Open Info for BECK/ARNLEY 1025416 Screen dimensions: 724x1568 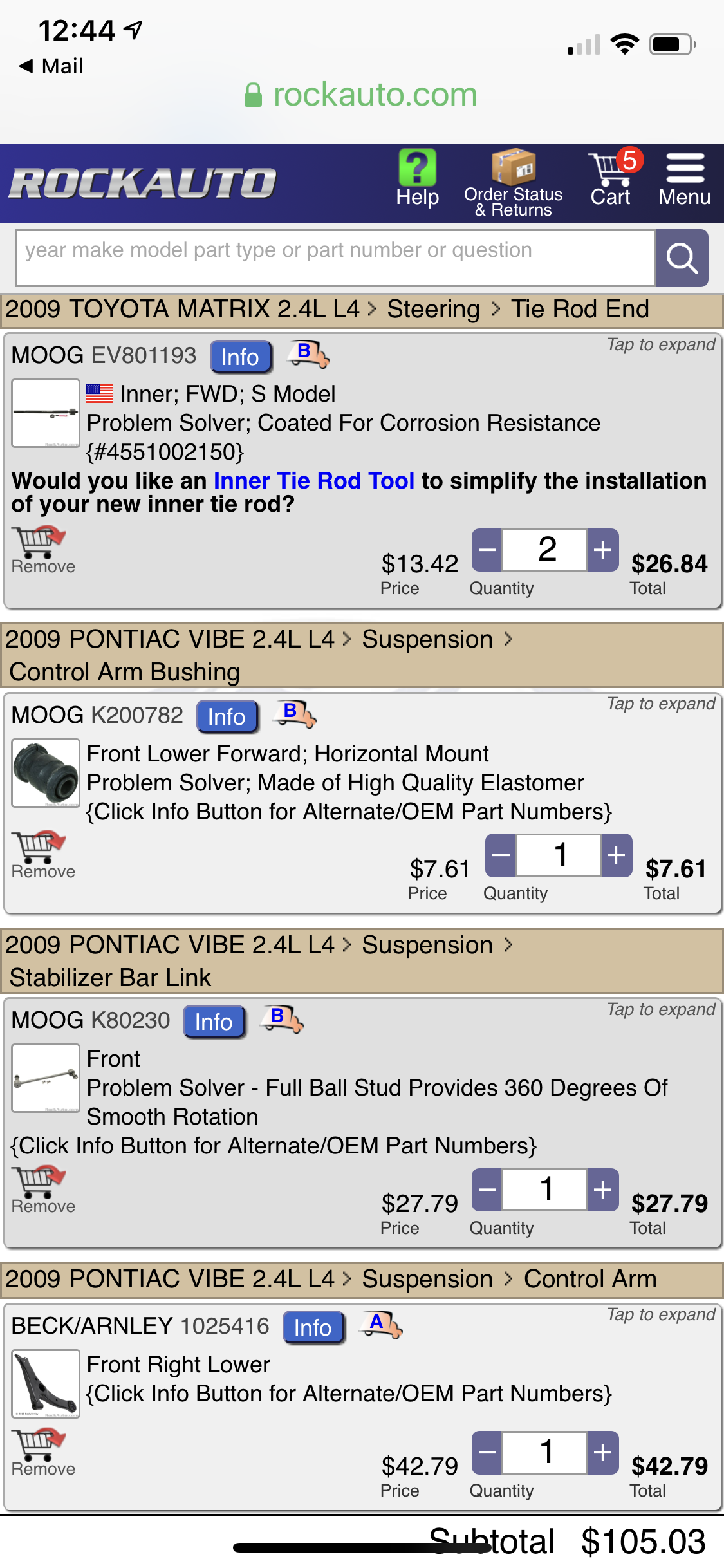(x=313, y=1327)
